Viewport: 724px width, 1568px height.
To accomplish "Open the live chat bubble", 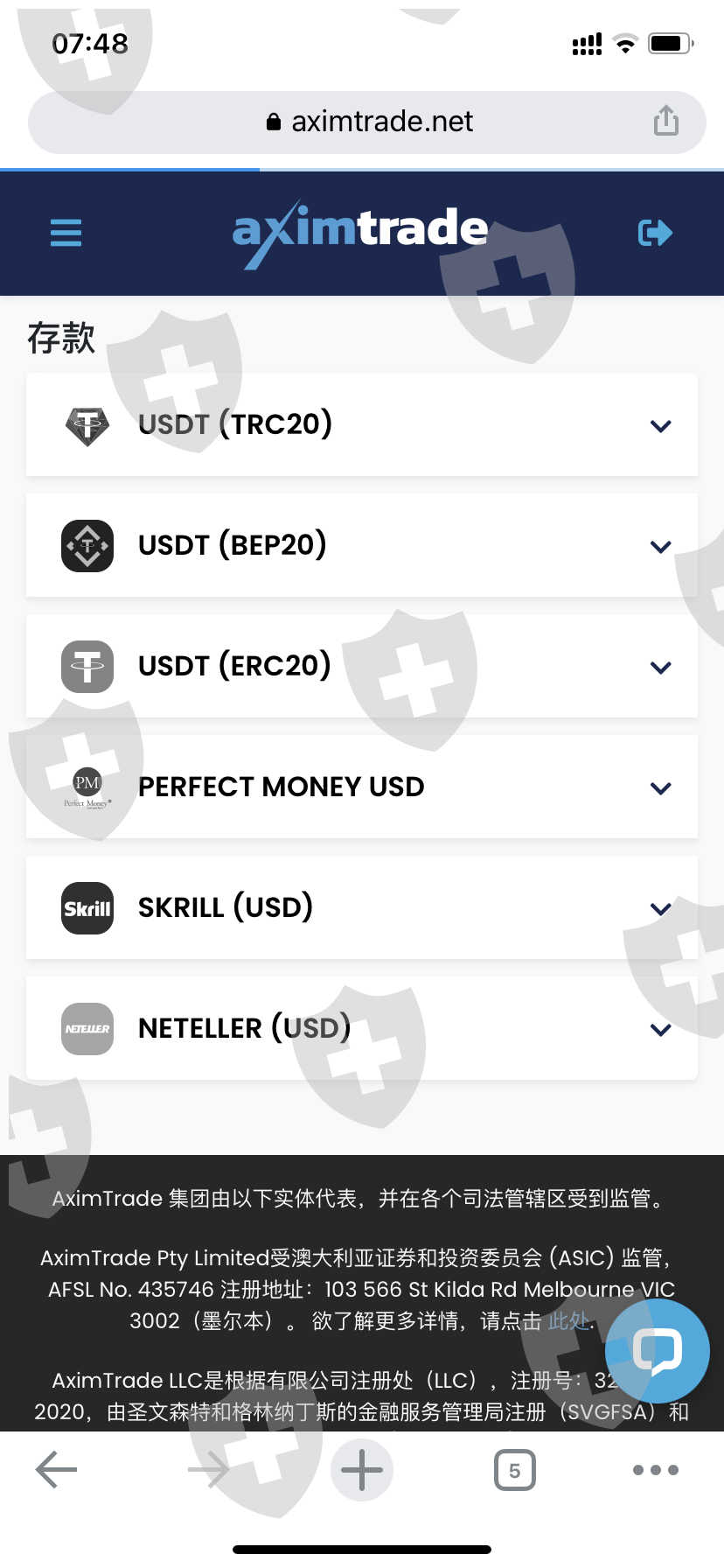I will point(658,1351).
